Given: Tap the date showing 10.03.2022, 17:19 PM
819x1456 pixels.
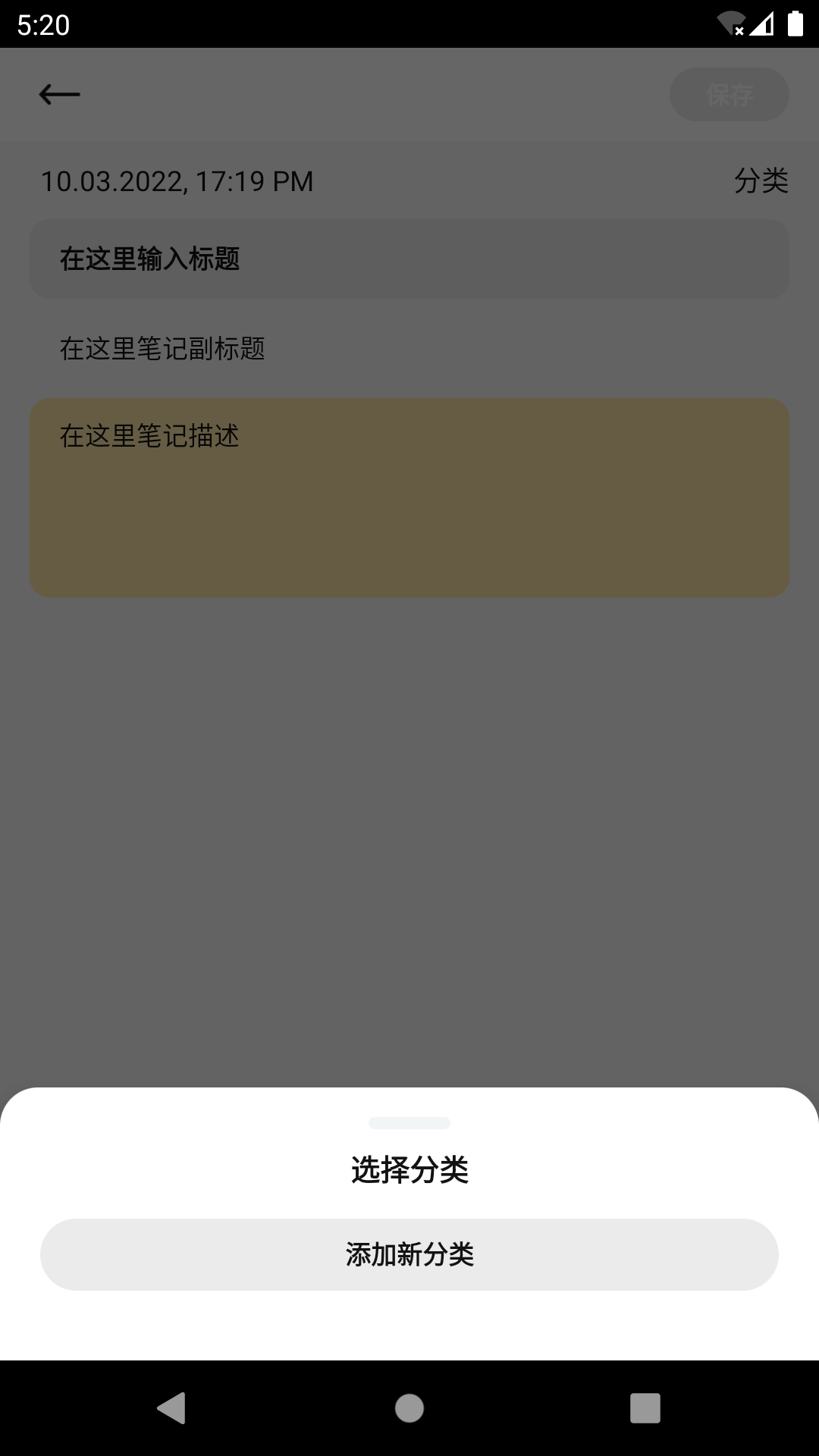Looking at the screenshot, I should [x=177, y=180].
